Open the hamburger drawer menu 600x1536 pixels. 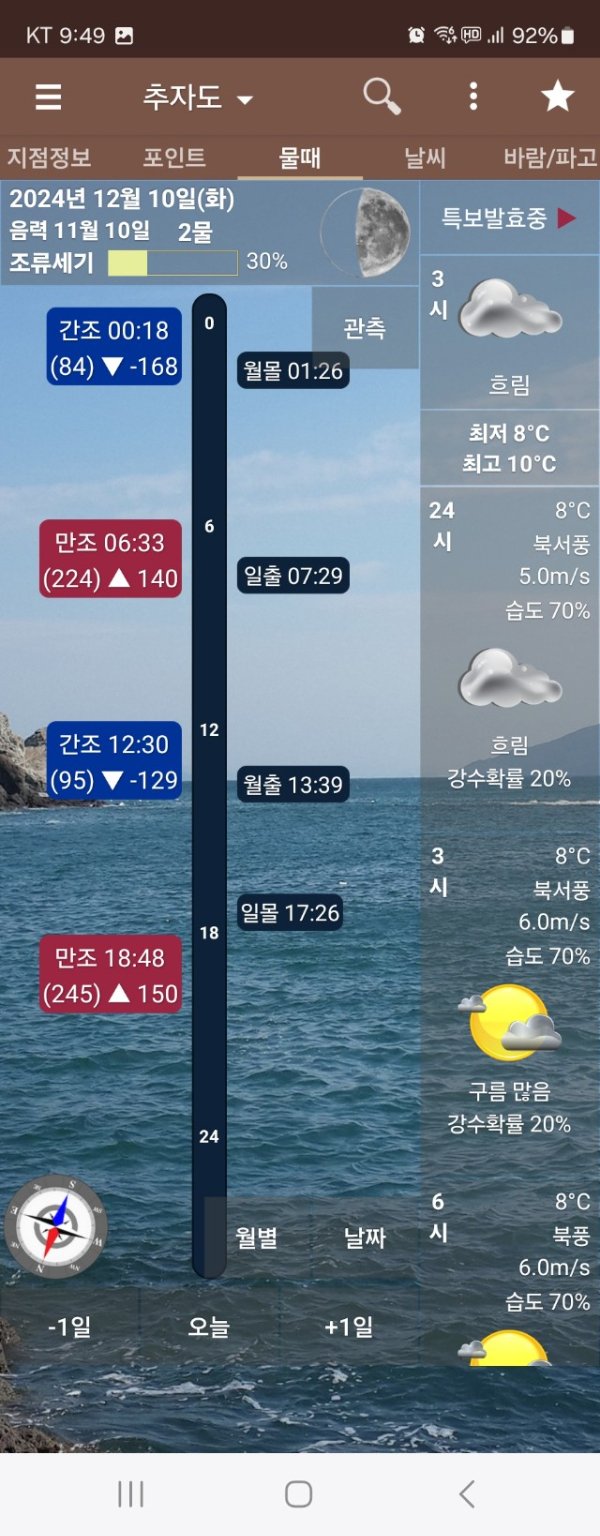pos(48,97)
